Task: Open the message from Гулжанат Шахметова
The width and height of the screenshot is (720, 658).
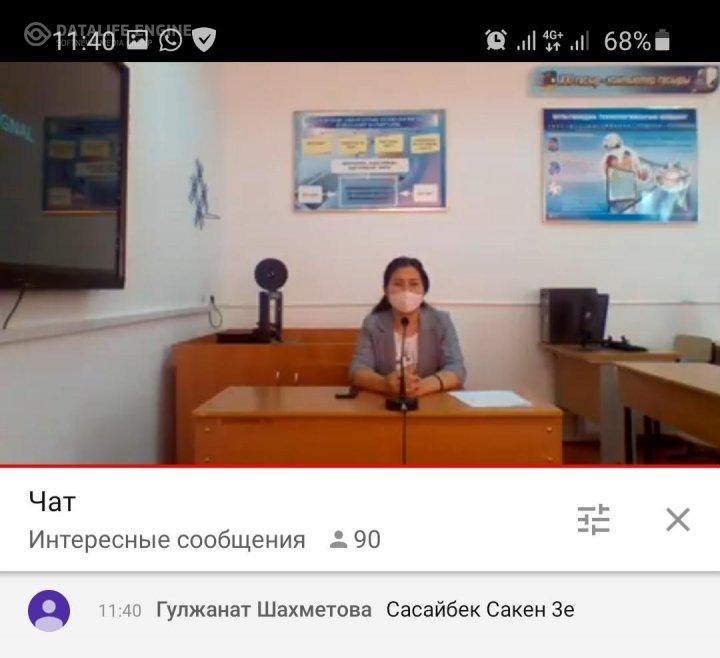Action: pyautogui.click(x=365, y=610)
